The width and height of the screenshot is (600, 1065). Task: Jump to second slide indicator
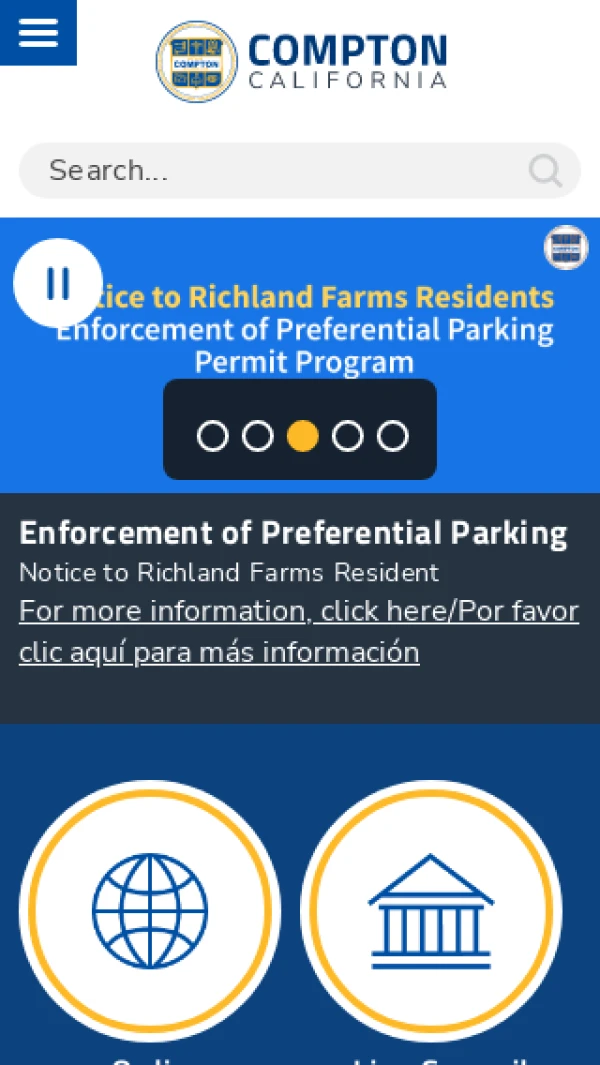point(257,436)
